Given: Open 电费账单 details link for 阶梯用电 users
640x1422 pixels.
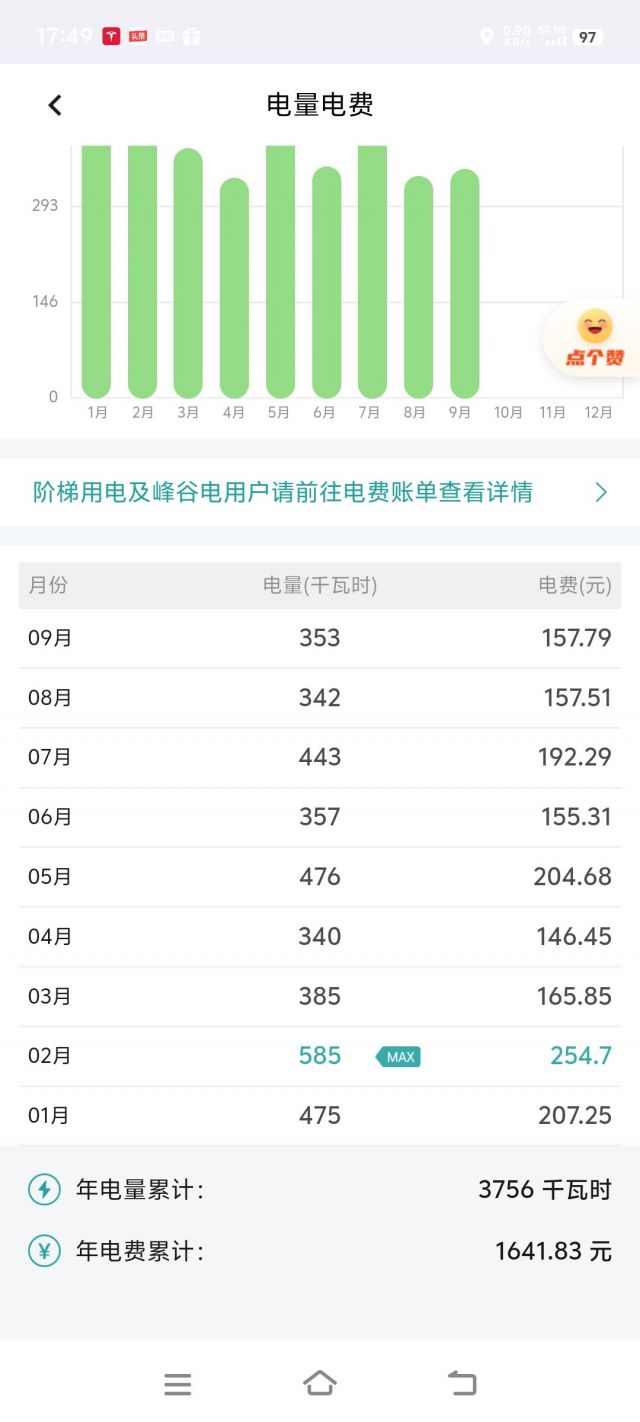Looking at the screenshot, I should [320, 492].
